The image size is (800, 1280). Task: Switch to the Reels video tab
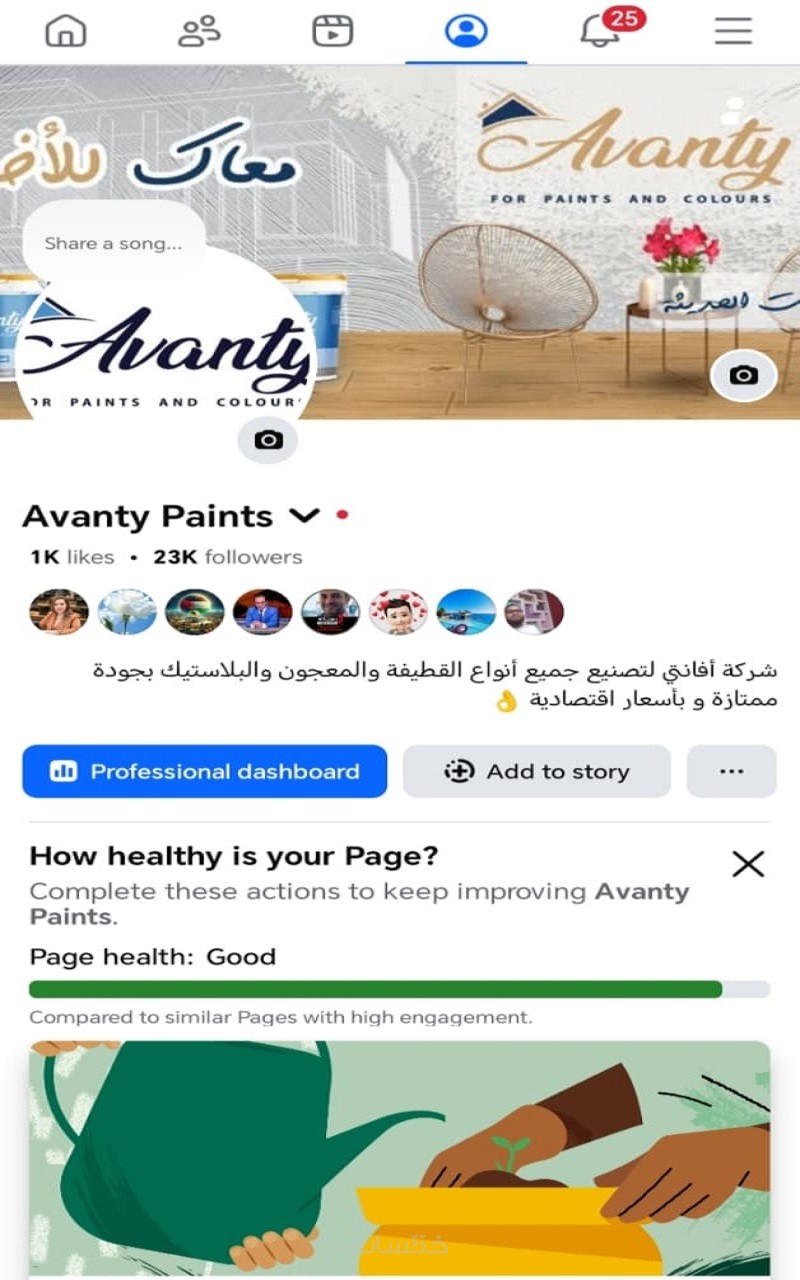pos(332,31)
